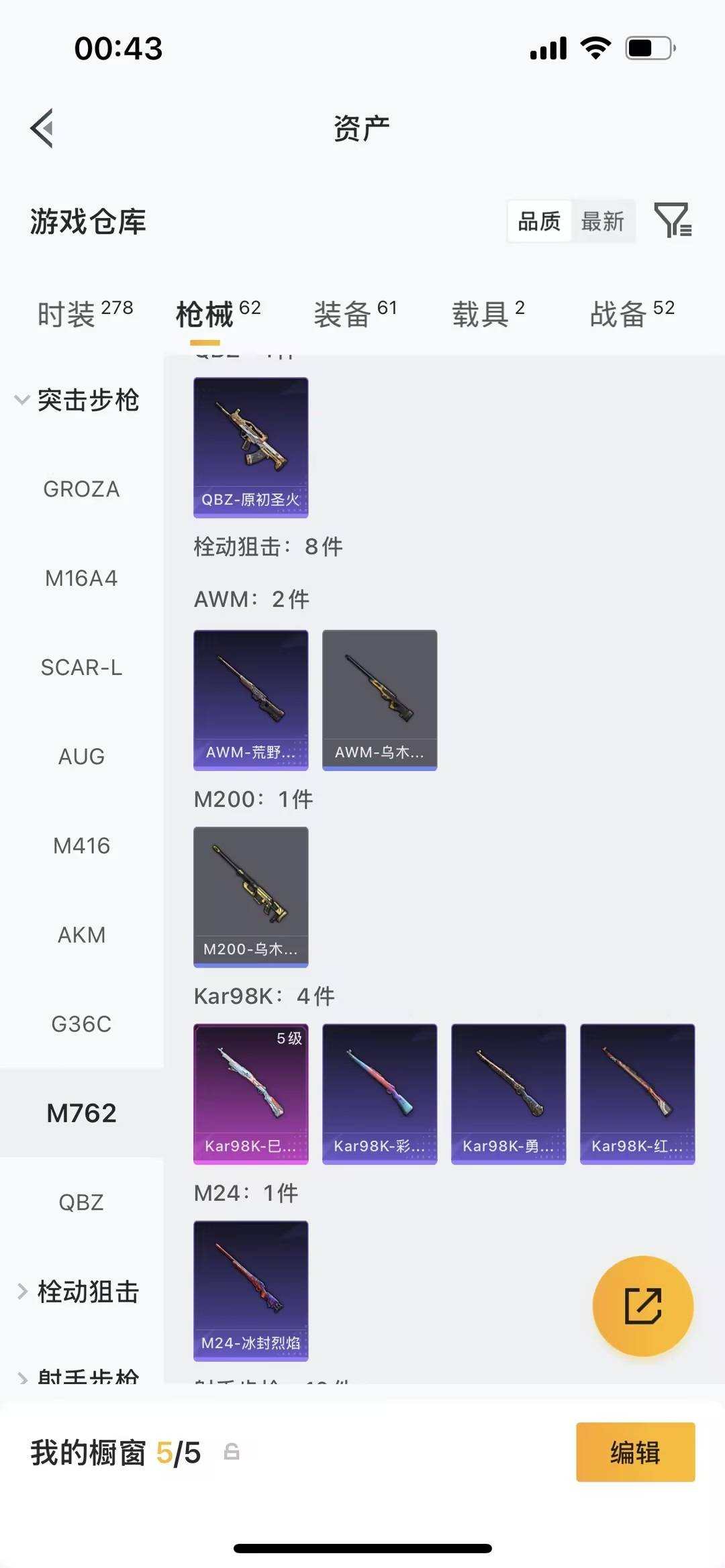Open the QBZ-原初圣火 skin thumbnail

pyautogui.click(x=250, y=446)
